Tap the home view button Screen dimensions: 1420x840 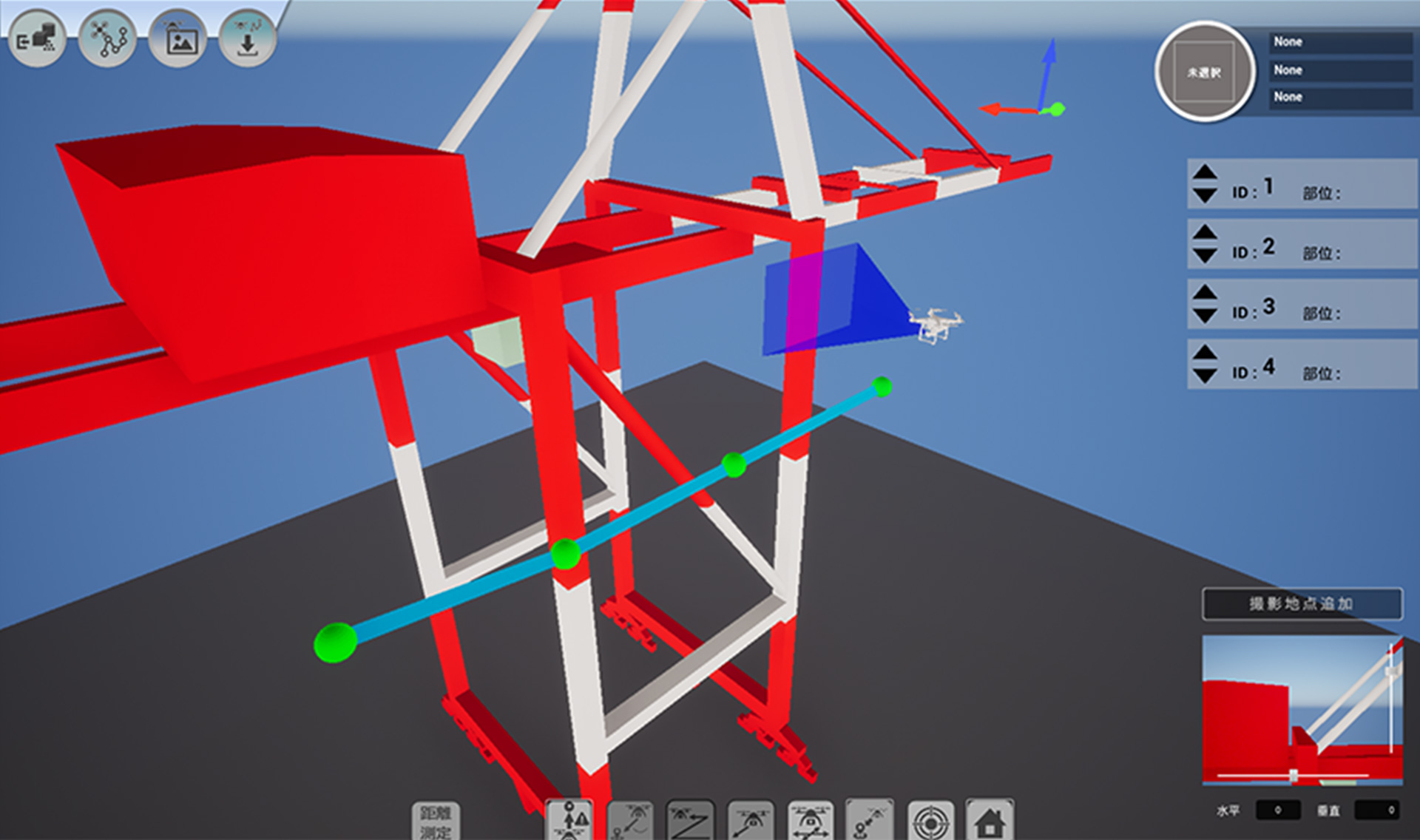tap(990, 821)
